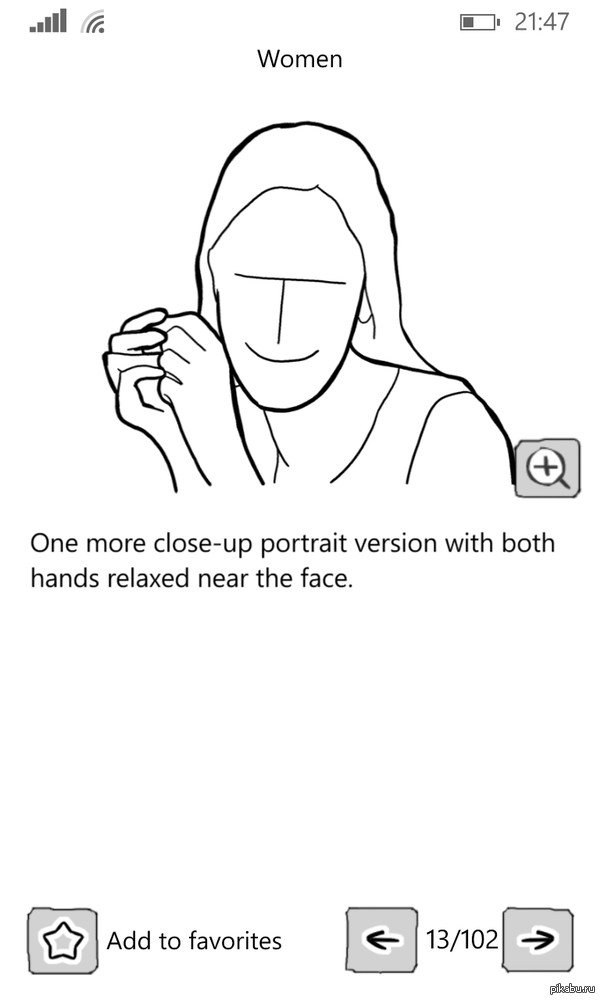Add this pose to favorites
This screenshot has width=600, height=1000.
(x=62, y=940)
